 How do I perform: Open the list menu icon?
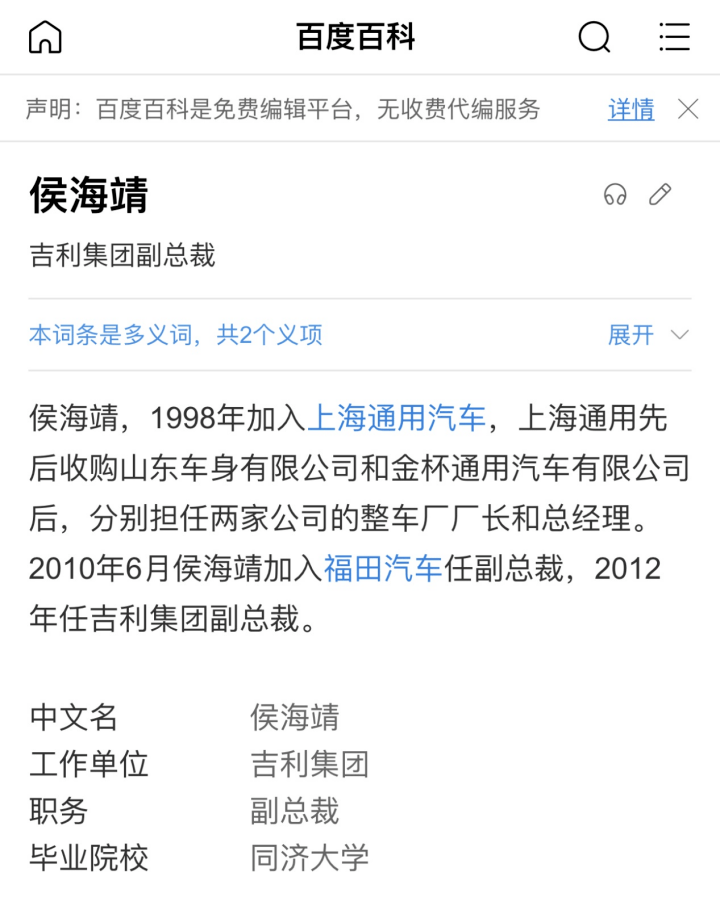click(x=675, y=38)
